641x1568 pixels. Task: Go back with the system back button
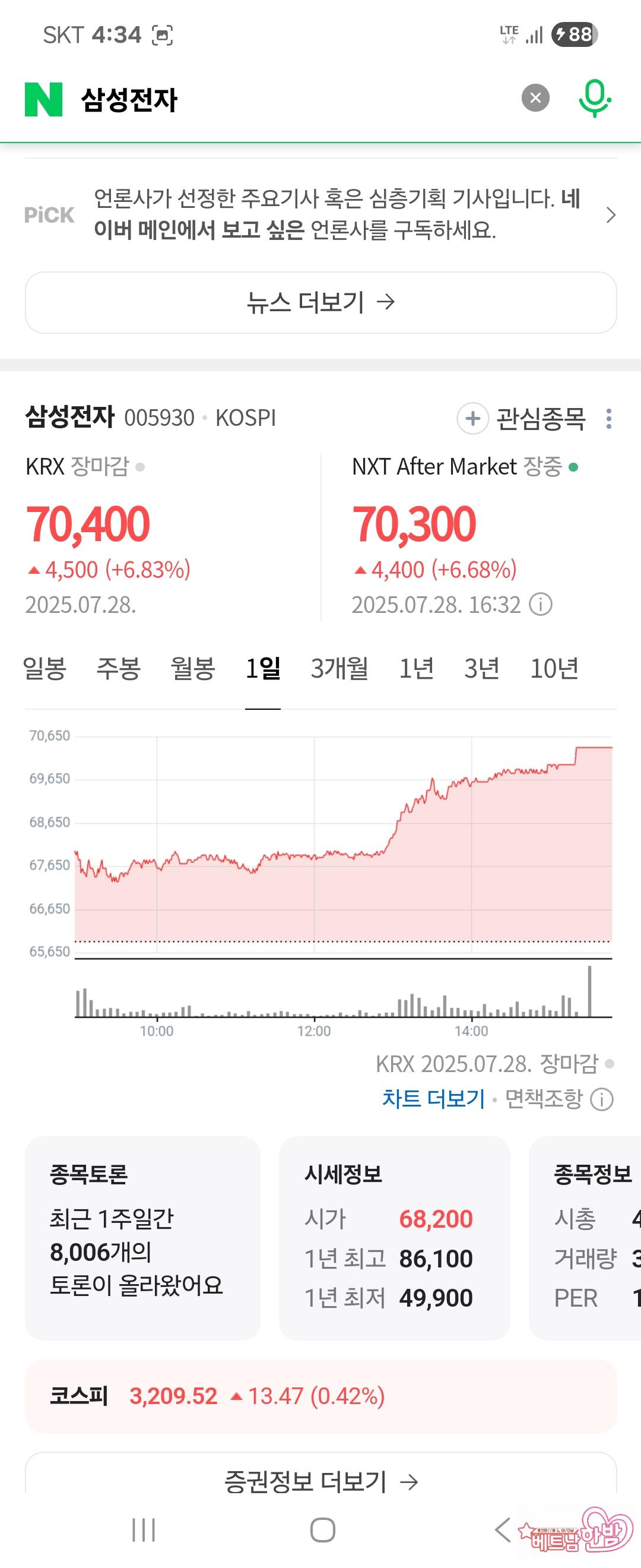pos(502,1529)
